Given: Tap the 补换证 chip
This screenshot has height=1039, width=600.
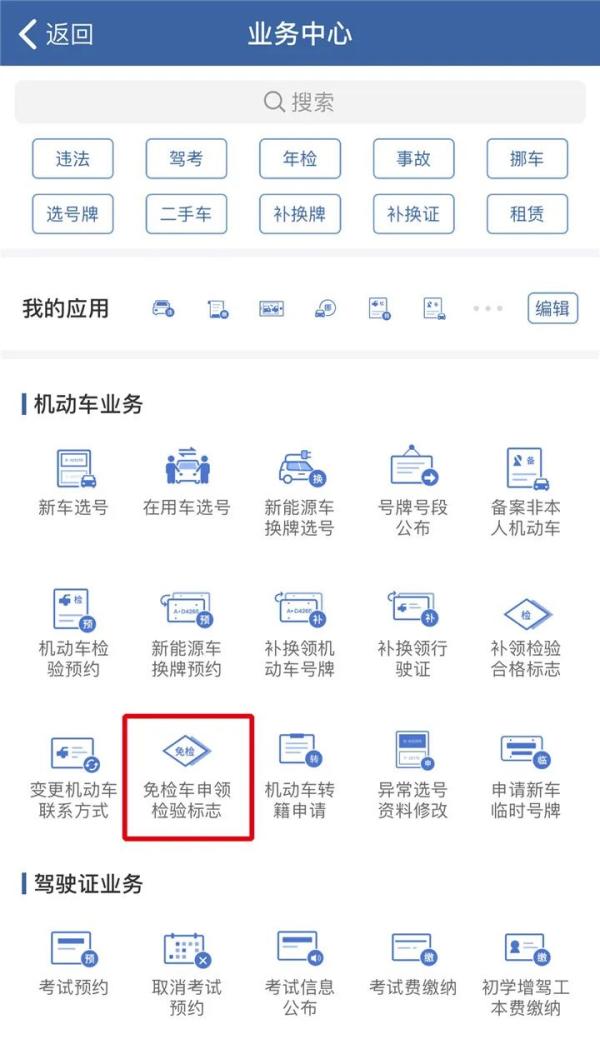Looking at the screenshot, I should point(413,213).
